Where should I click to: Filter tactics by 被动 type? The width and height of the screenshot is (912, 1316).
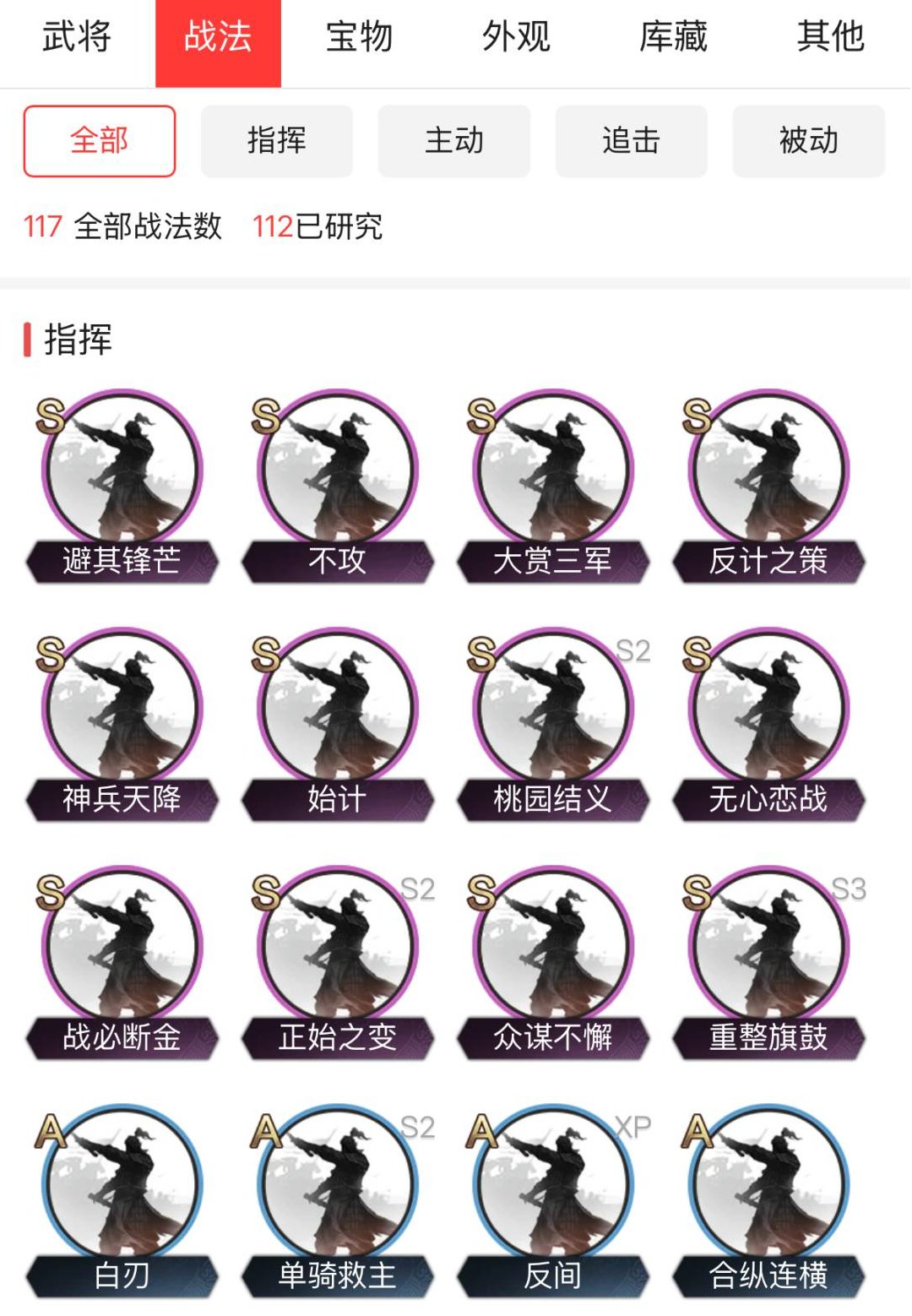(807, 142)
